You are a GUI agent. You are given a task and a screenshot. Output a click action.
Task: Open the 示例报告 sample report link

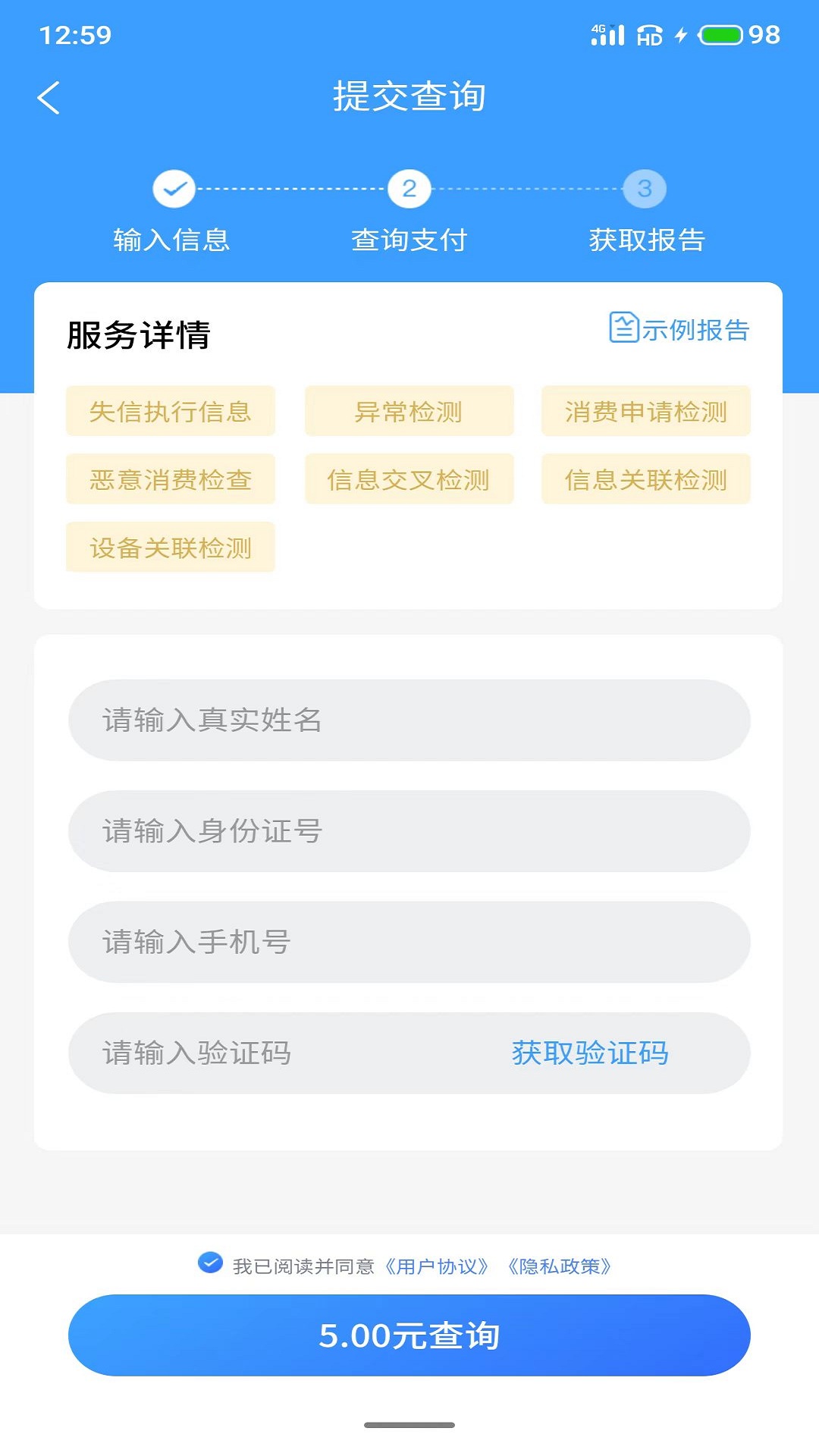click(x=679, y=329)
